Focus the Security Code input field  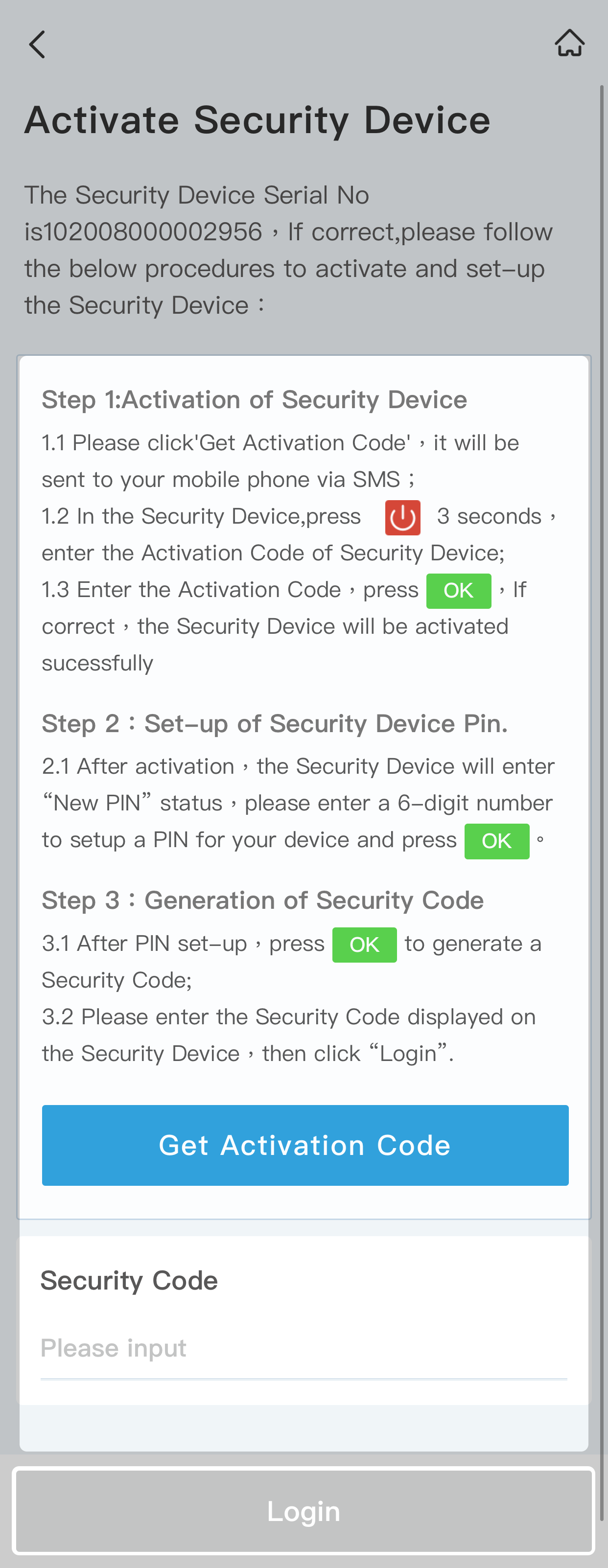tap(303, 1348)
